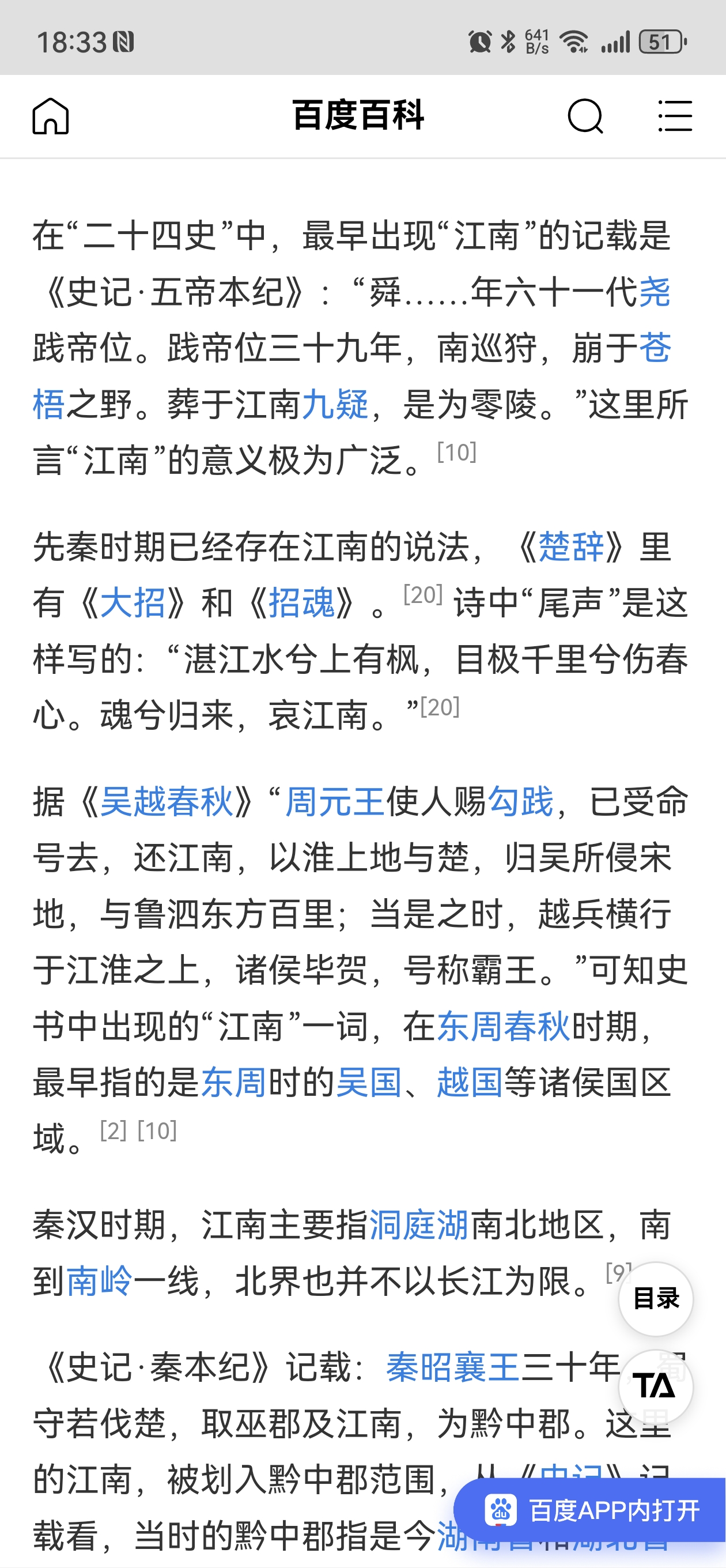The width and height of the screenshot is (726, 1568).
Task: Open the 周元王 link
Action: pyautogui.click(x=335, y=801)
